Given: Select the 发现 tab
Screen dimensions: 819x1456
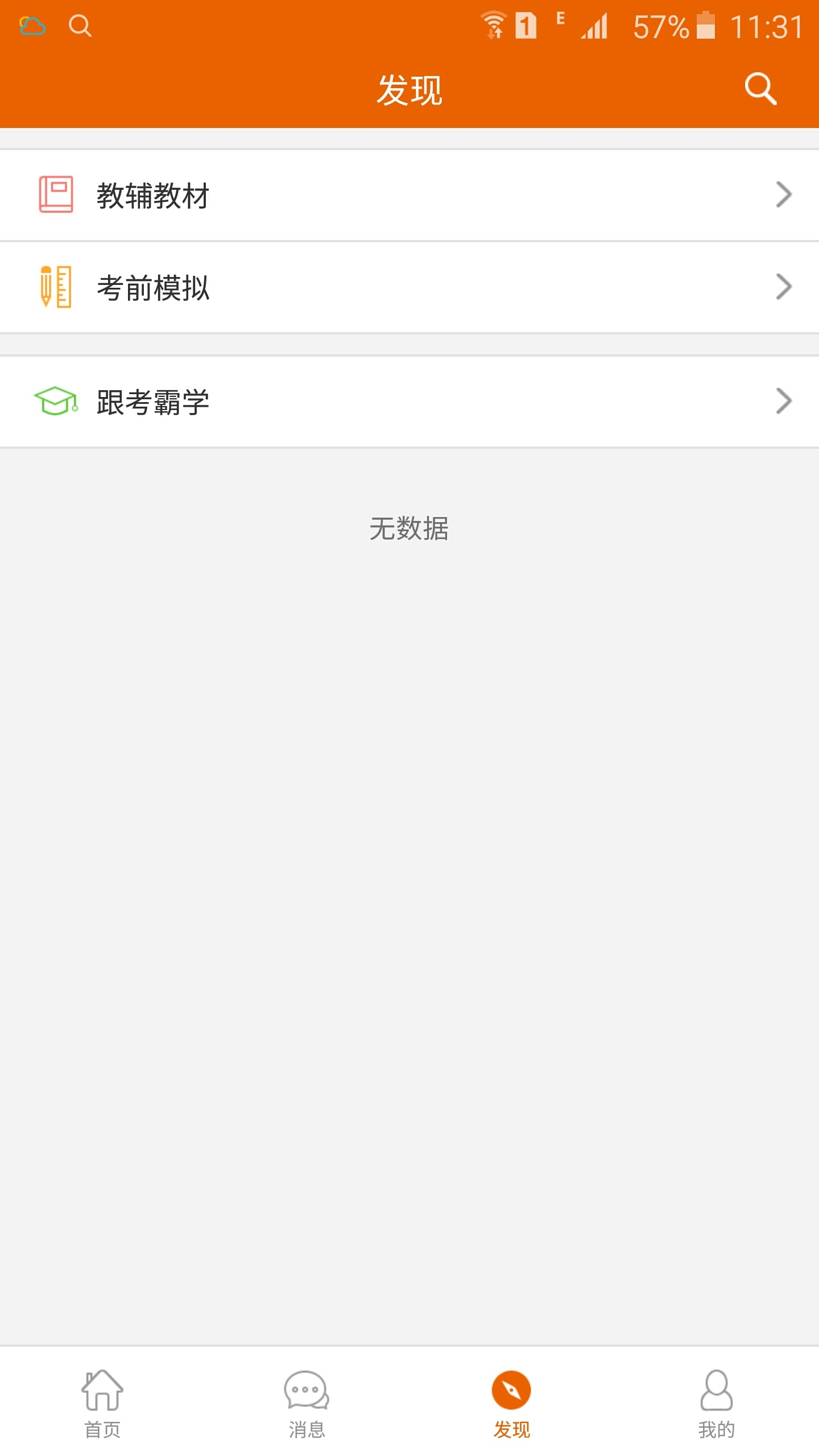Looking at the screenshot, I should pos(511,1403).
